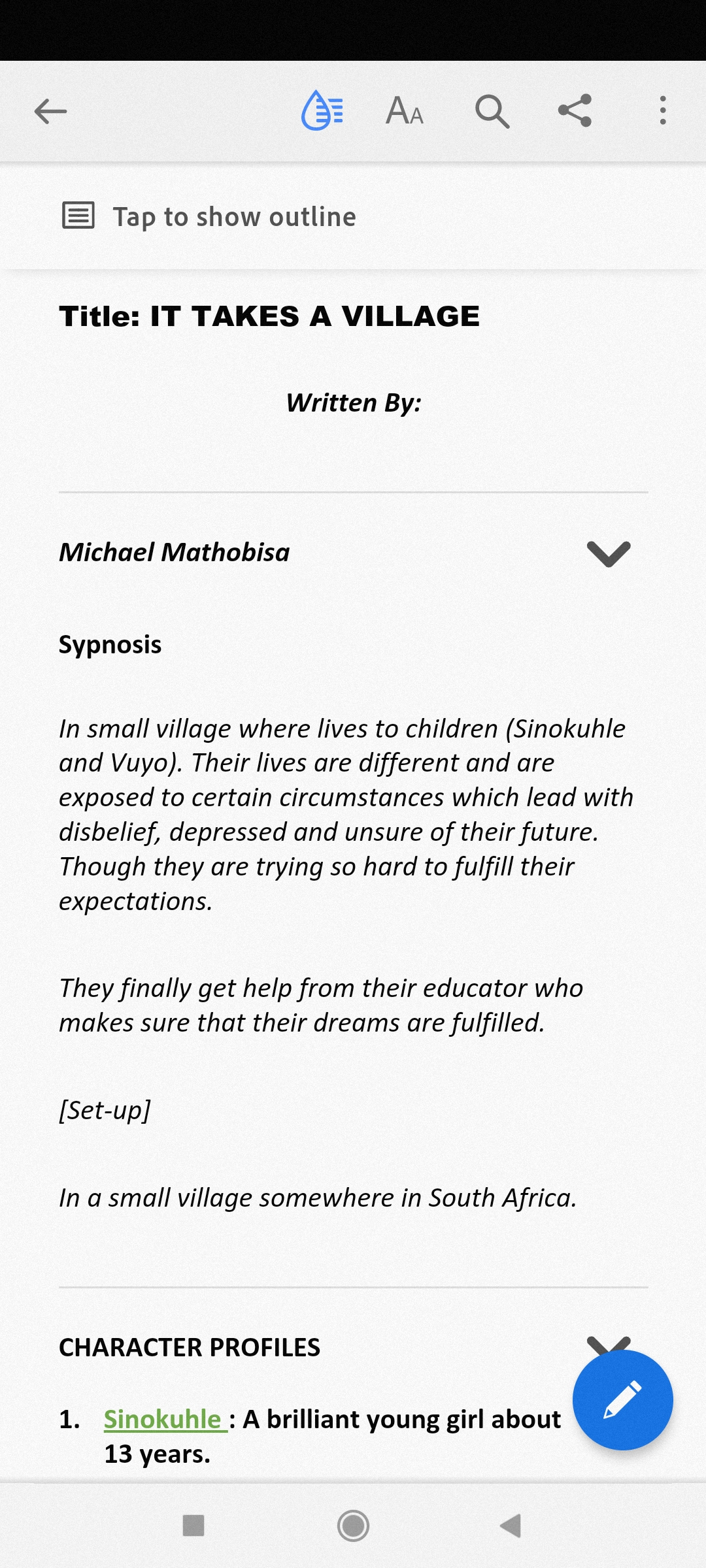The height and width of the screenshot is (1568, 706).
Task: Open the overflow options menu
Action: coord(662,110)
